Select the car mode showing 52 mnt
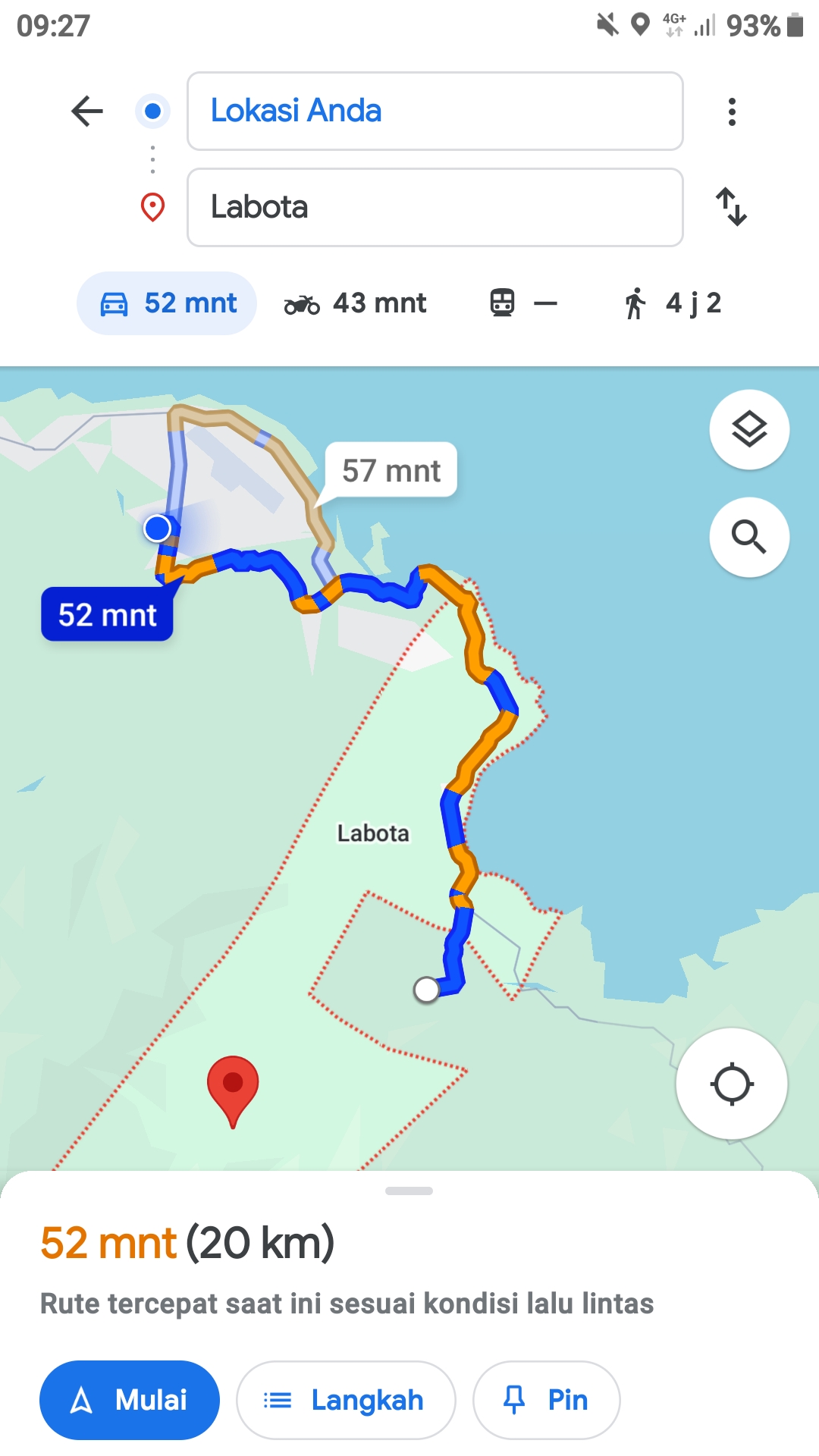 pos(167,303)
